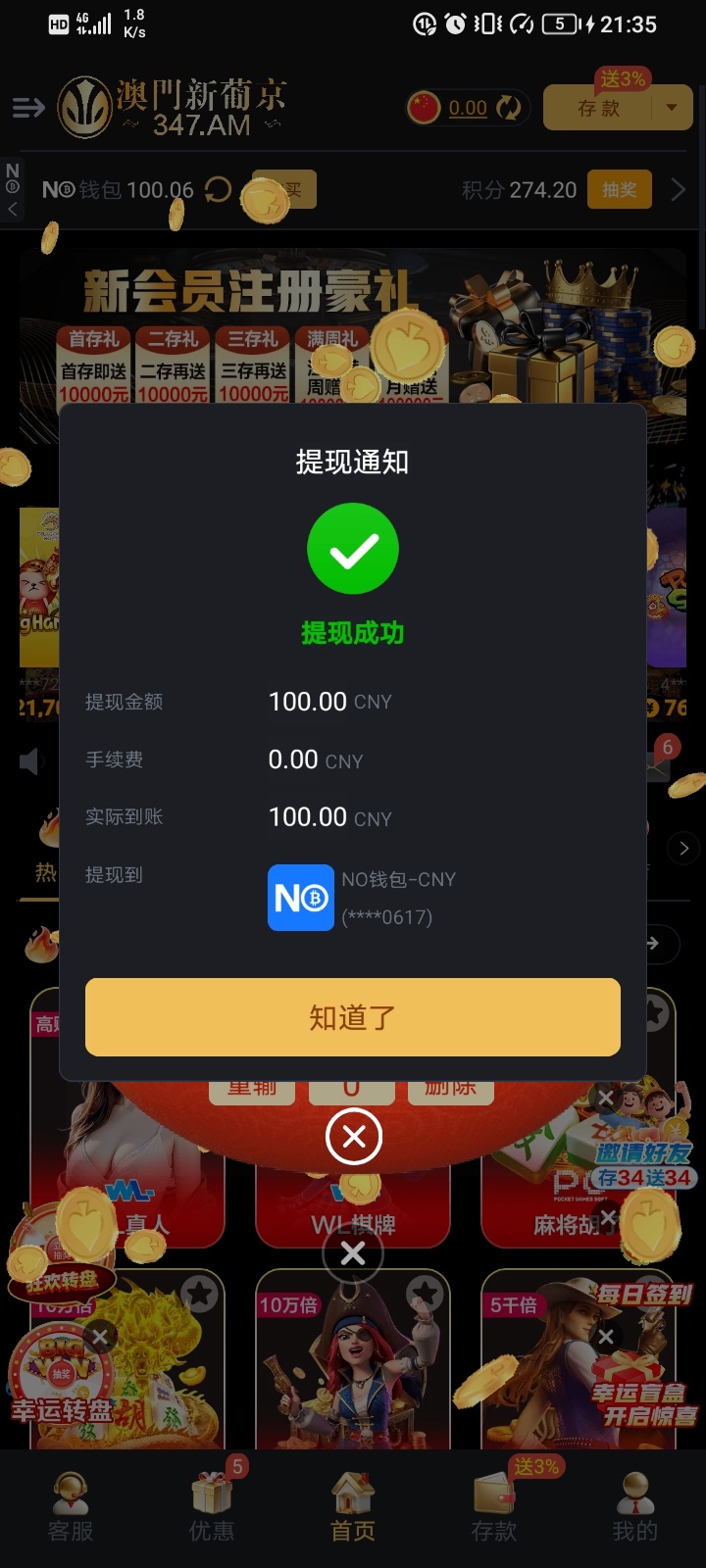The image size is (706, 1568).
Task: Dismiss the 邀请好友 floating promo
Action: click(x=606, y=1098)
